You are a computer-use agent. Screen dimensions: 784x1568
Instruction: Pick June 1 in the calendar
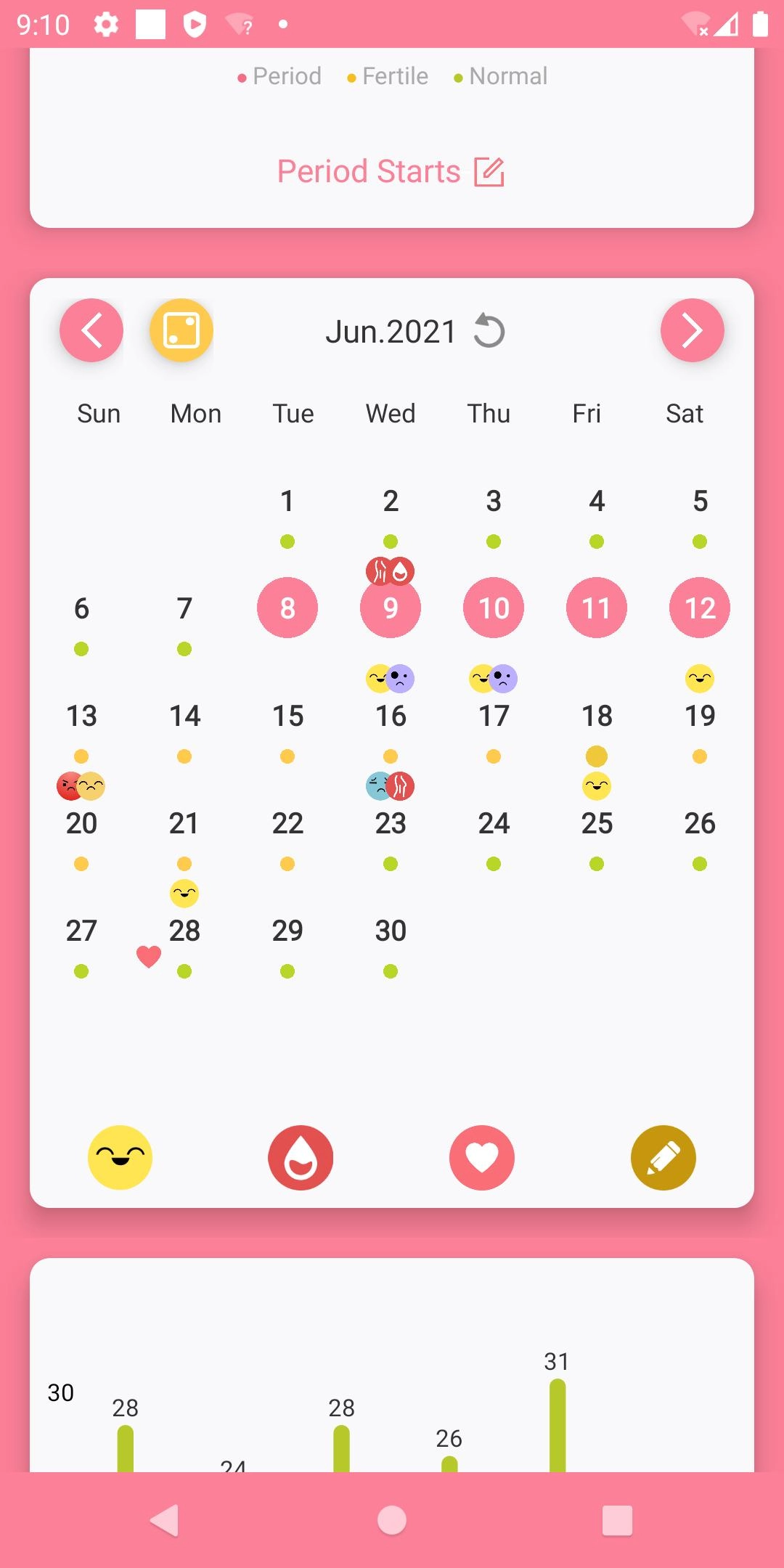click(x=287, y=501)
